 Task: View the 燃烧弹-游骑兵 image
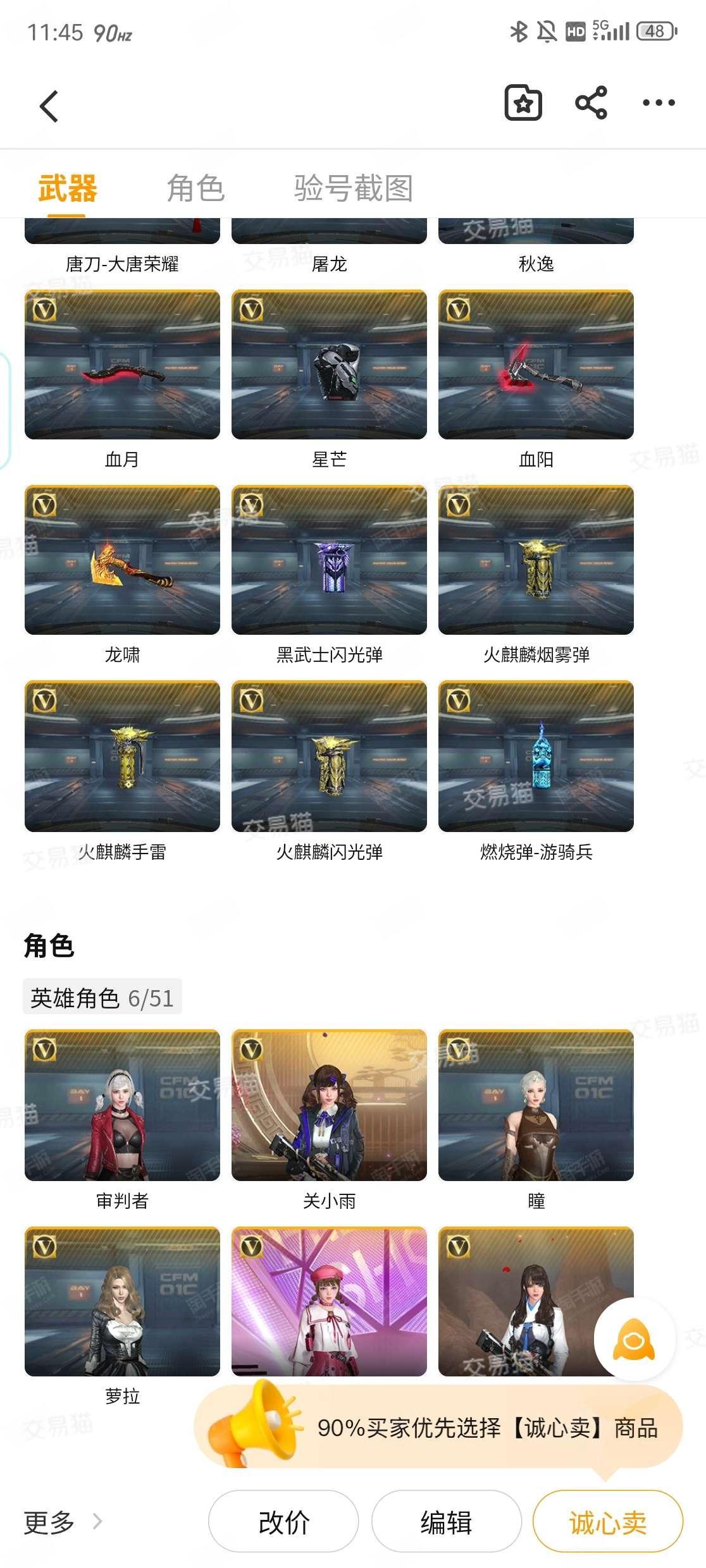coord(536,756)
